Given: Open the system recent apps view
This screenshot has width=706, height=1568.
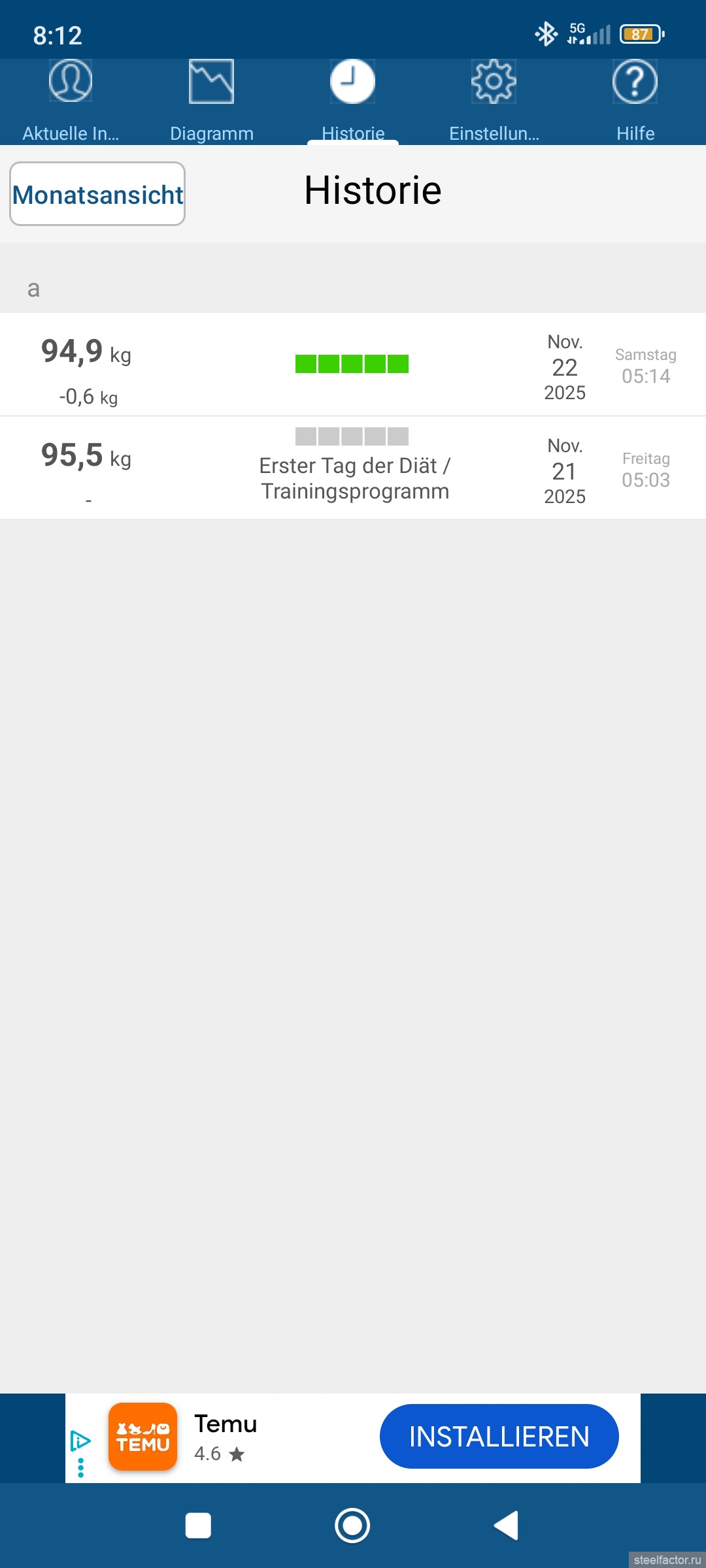Looking at the screenshot, I should (198, 1526).
